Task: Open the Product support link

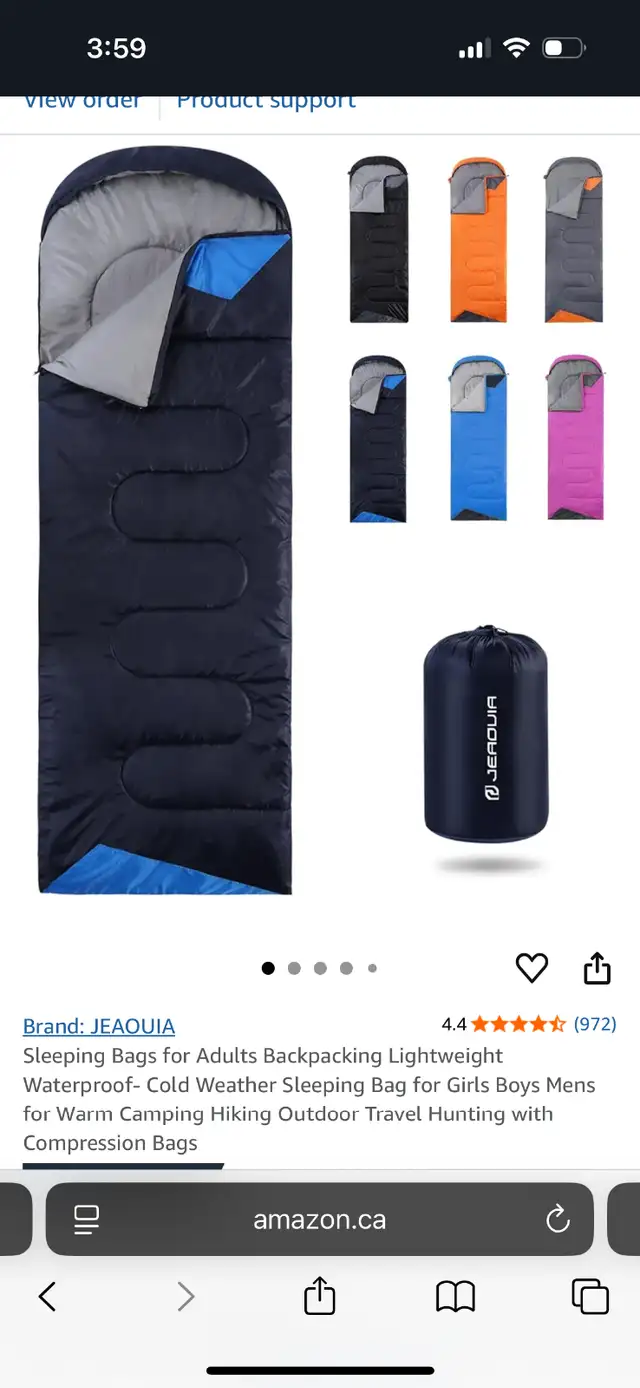Action: pyautogui.click(x=266, y=102)
